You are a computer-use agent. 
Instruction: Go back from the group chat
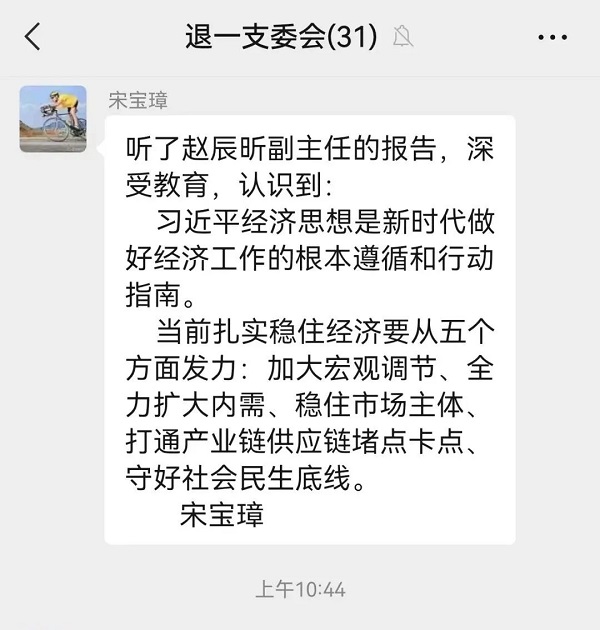(x=33, y=37)
